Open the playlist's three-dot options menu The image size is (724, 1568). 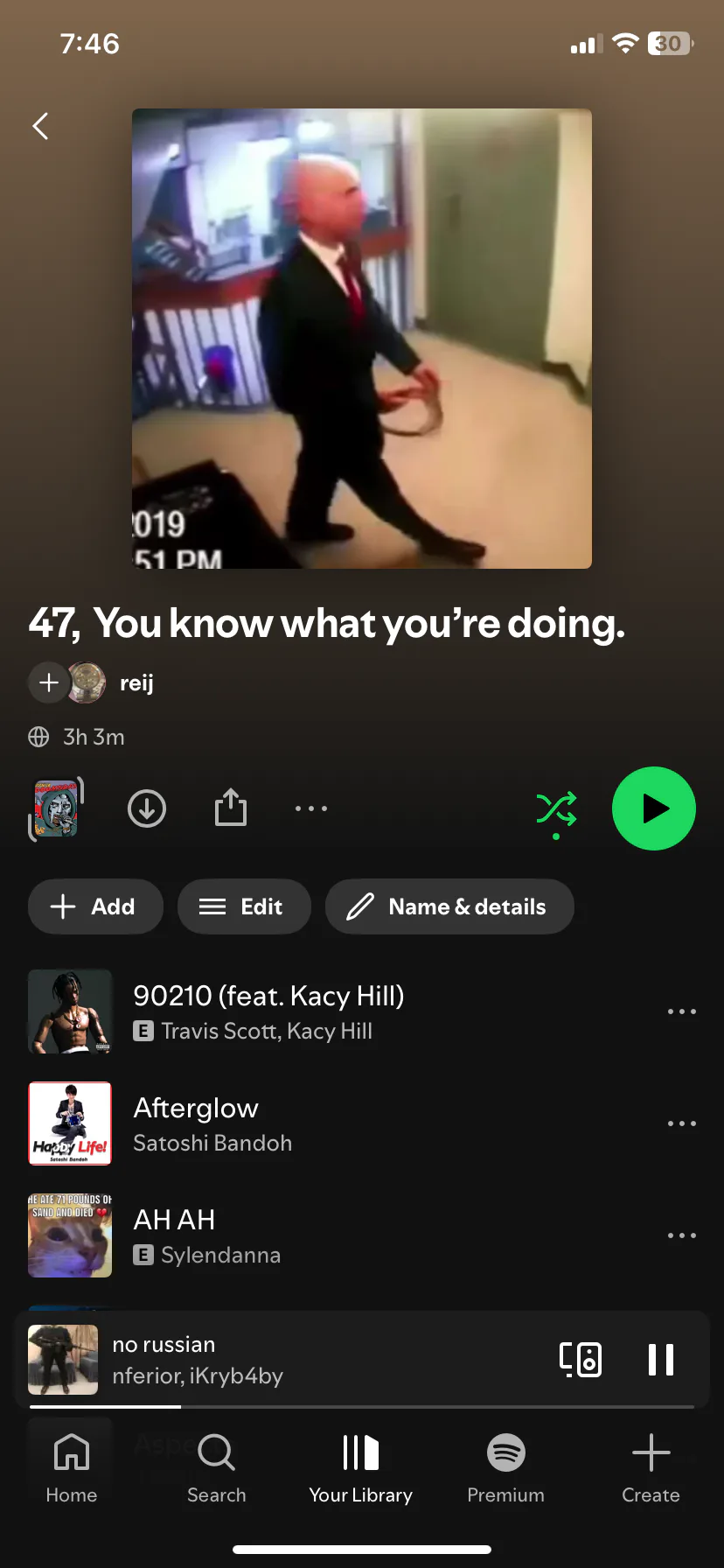click(x=311, y=808)
